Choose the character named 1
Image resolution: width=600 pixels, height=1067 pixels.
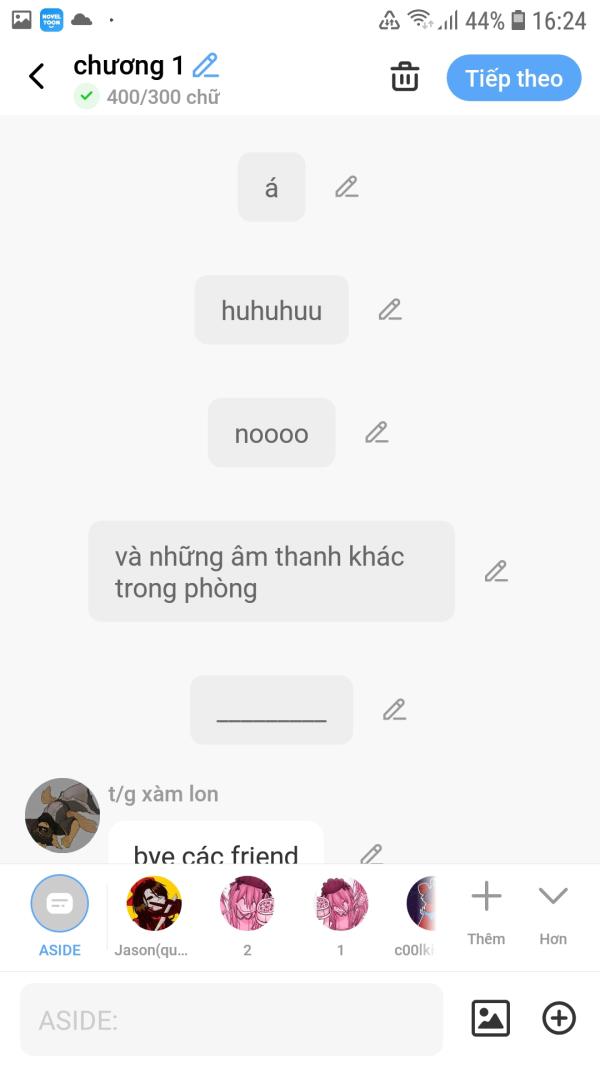point(341,905)
